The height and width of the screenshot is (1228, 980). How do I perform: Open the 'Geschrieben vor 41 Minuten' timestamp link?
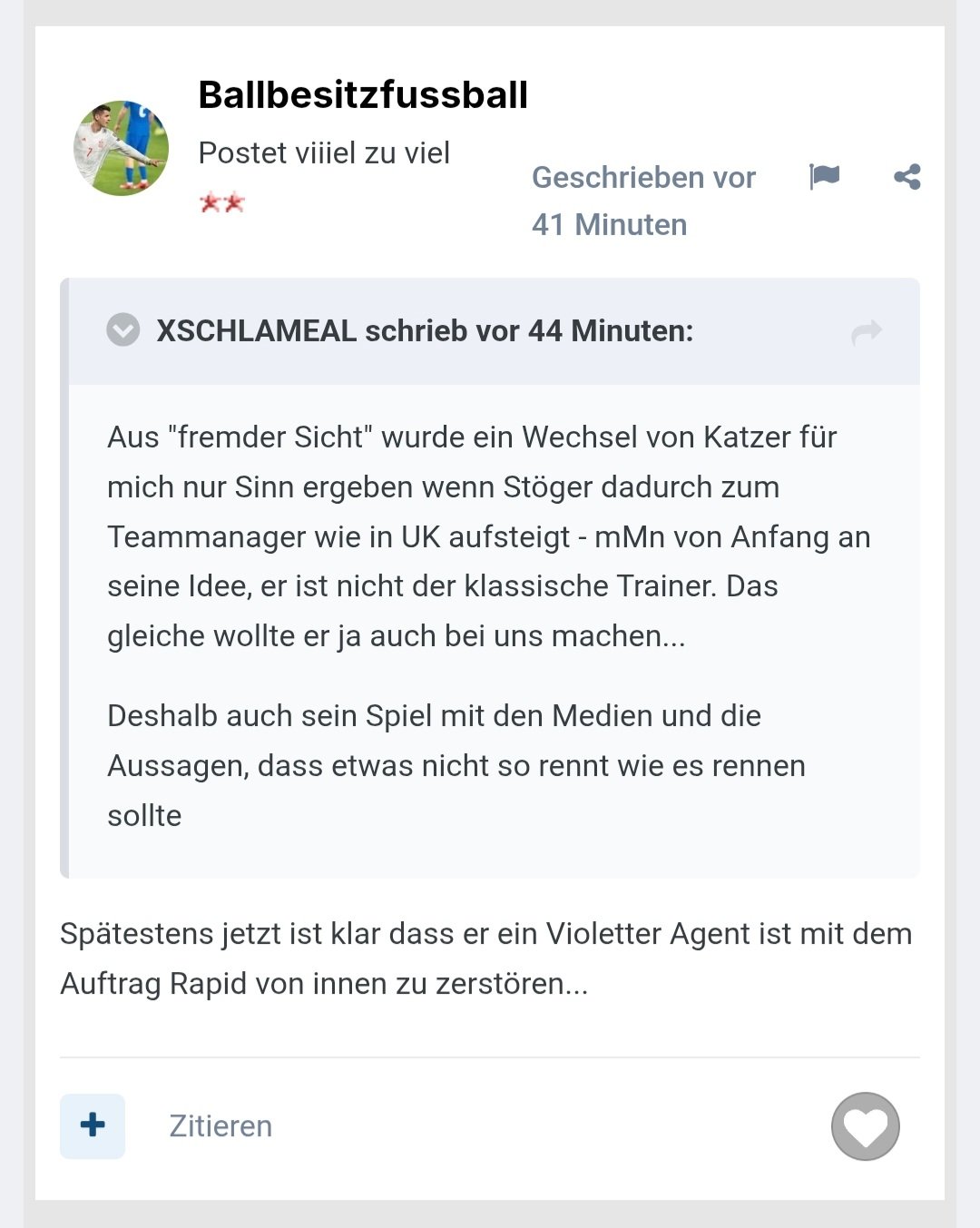pos(642,201)
